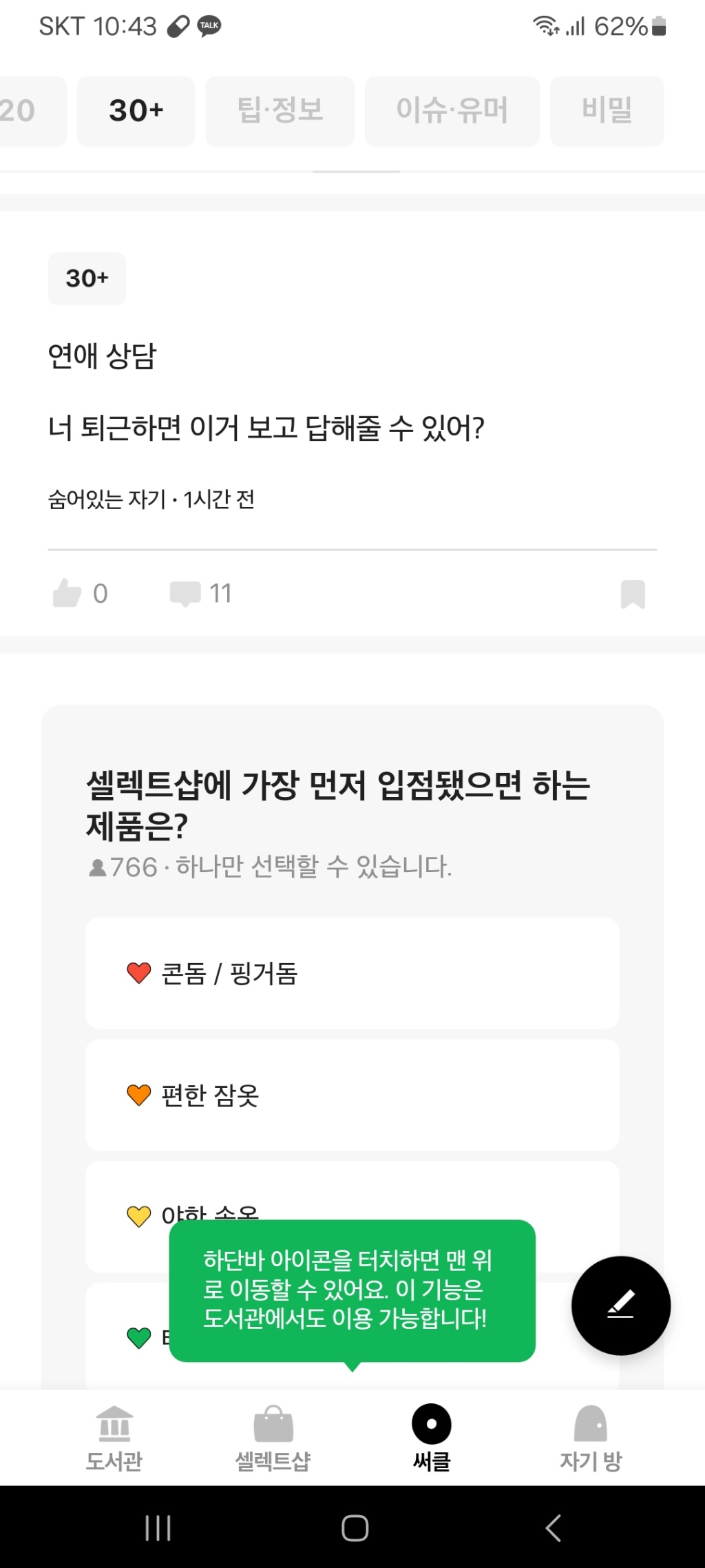Bookmark the 연애 상담 post
This screenshot has width=705, height=1568.
[x=633, y=594]
